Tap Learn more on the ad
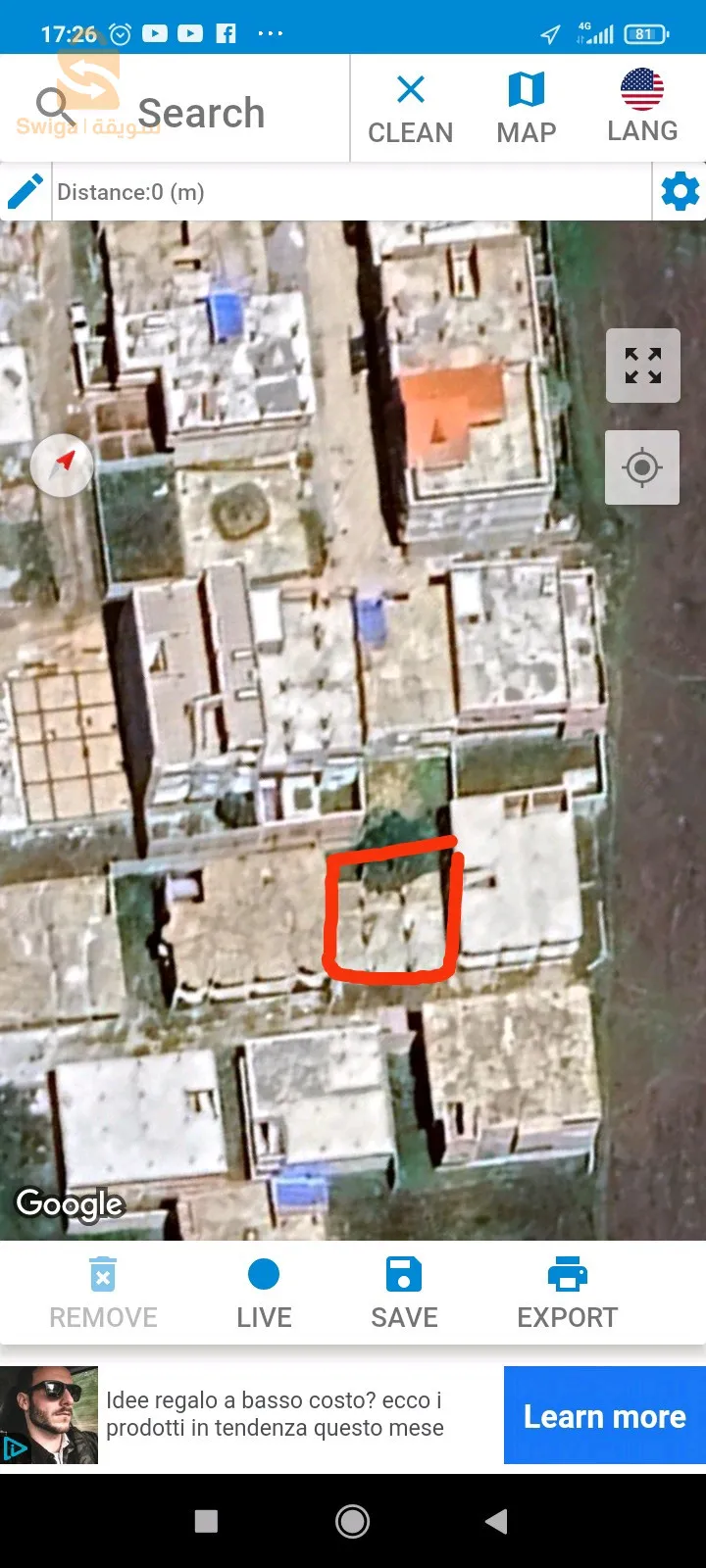The image size is (706, 1568). [x=604, y=1416]
